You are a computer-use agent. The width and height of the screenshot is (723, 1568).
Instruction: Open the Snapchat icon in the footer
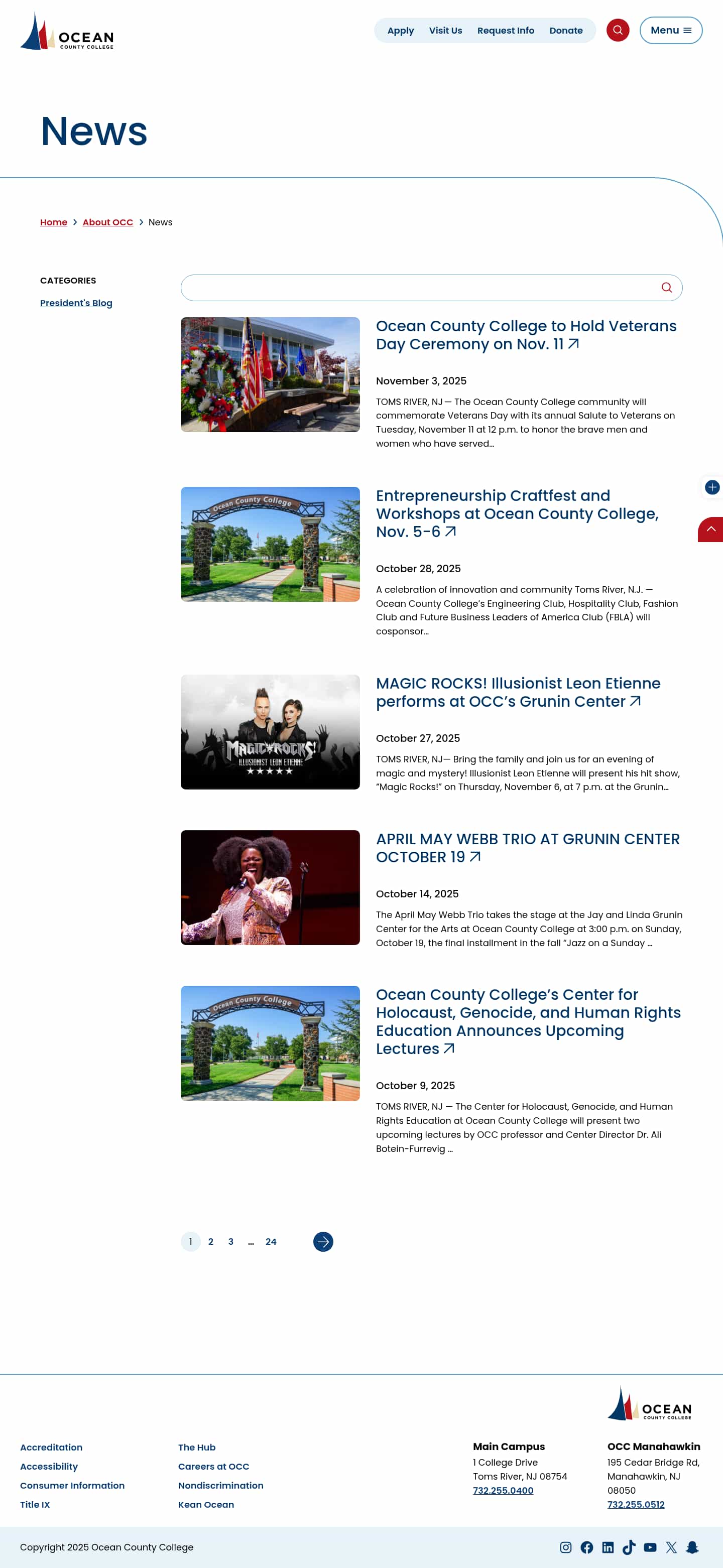tap(692, 1547)
